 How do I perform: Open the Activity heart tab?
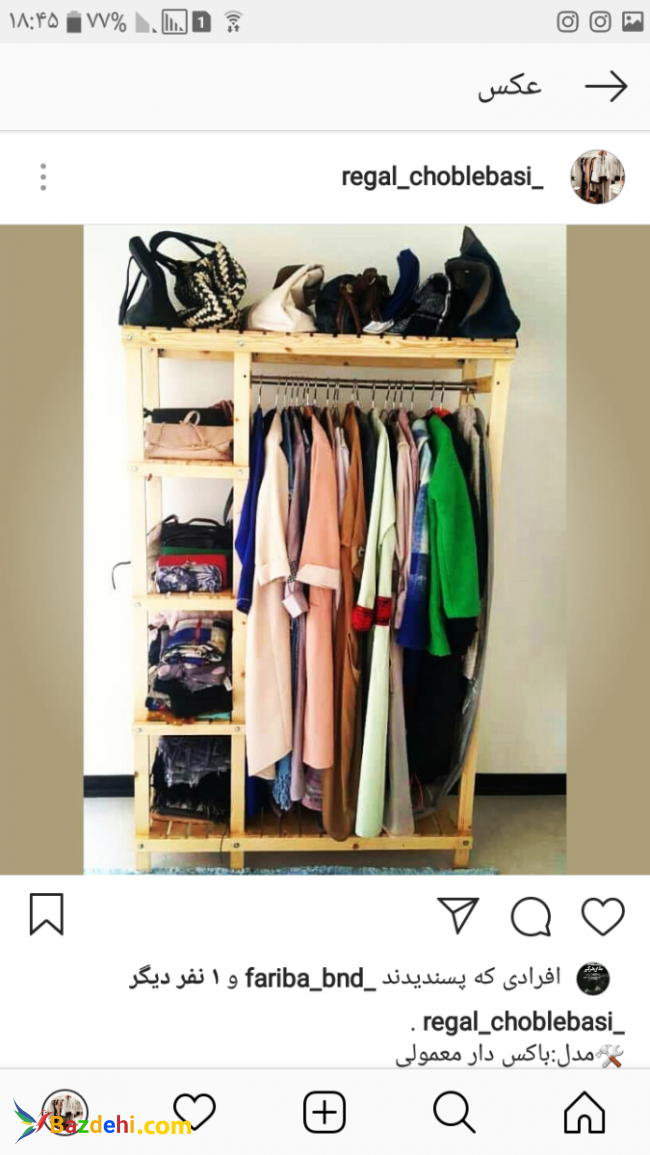click(x=194, y=1112)
